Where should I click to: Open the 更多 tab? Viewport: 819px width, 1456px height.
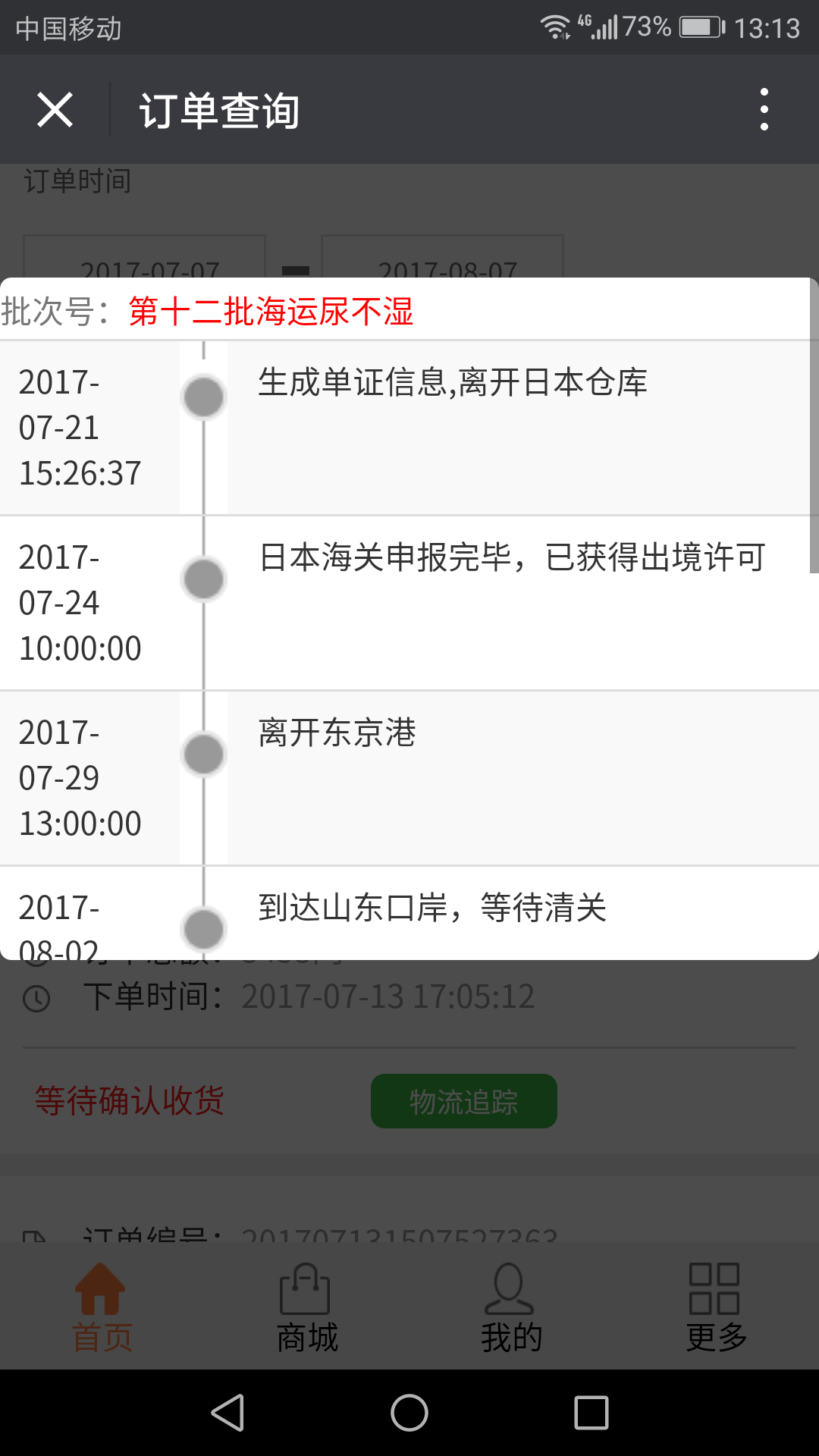(717, 1308)
